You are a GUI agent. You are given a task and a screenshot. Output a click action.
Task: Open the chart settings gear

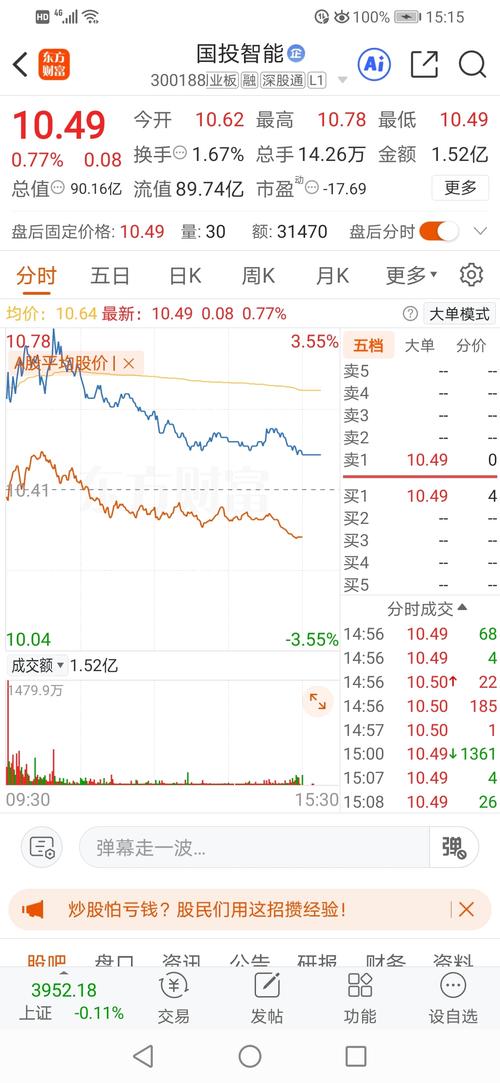click(x=471, y=275)
